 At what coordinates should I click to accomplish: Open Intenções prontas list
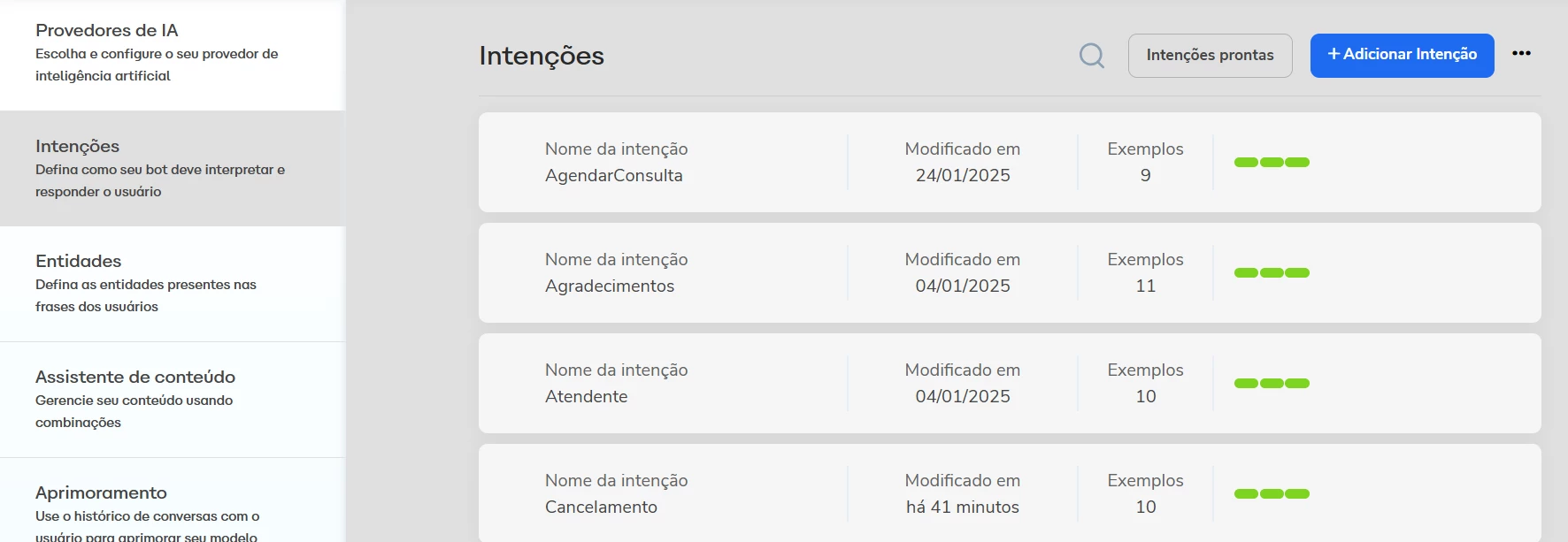pos(1210,56)
